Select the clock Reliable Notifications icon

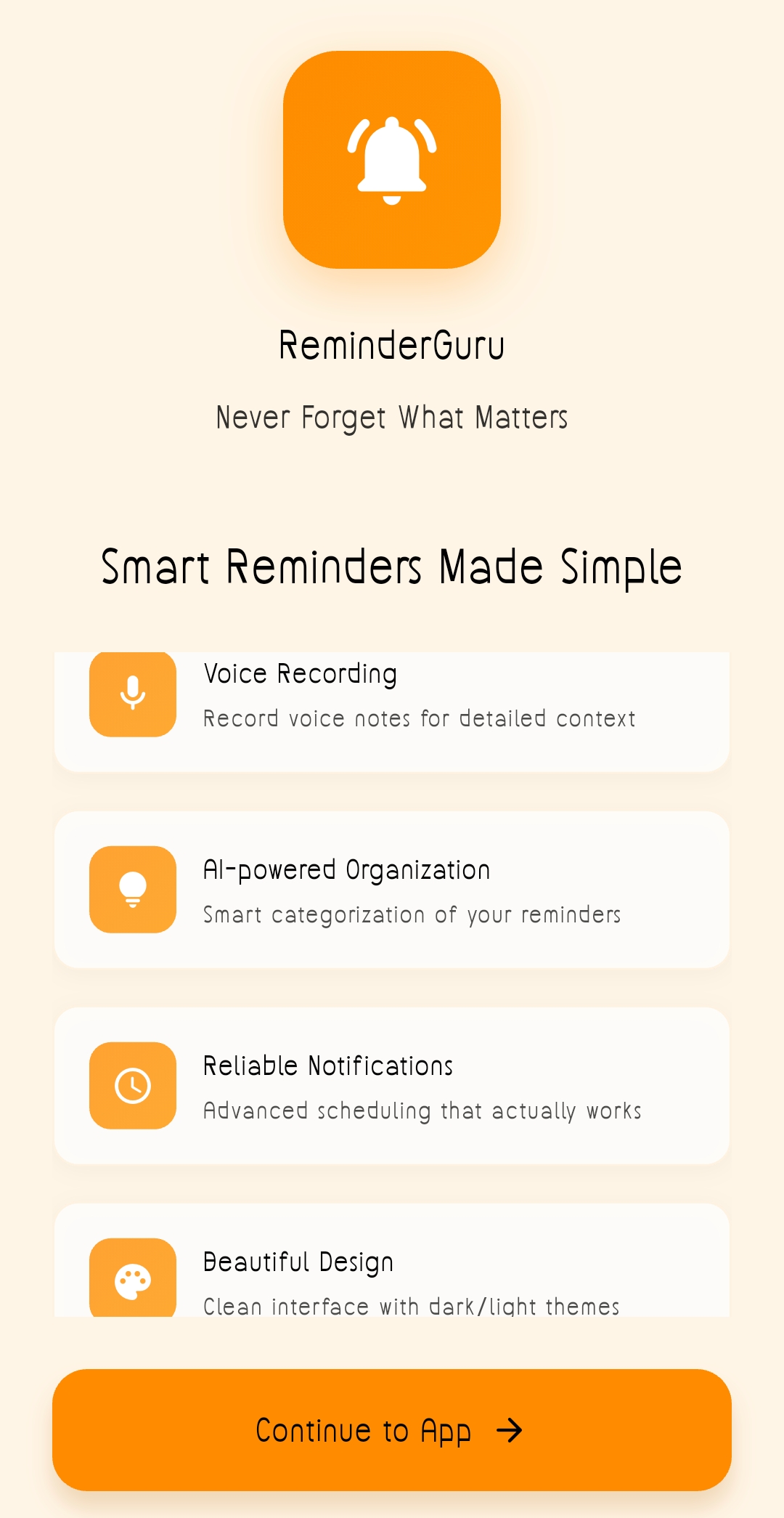[x=131, y=1086]
